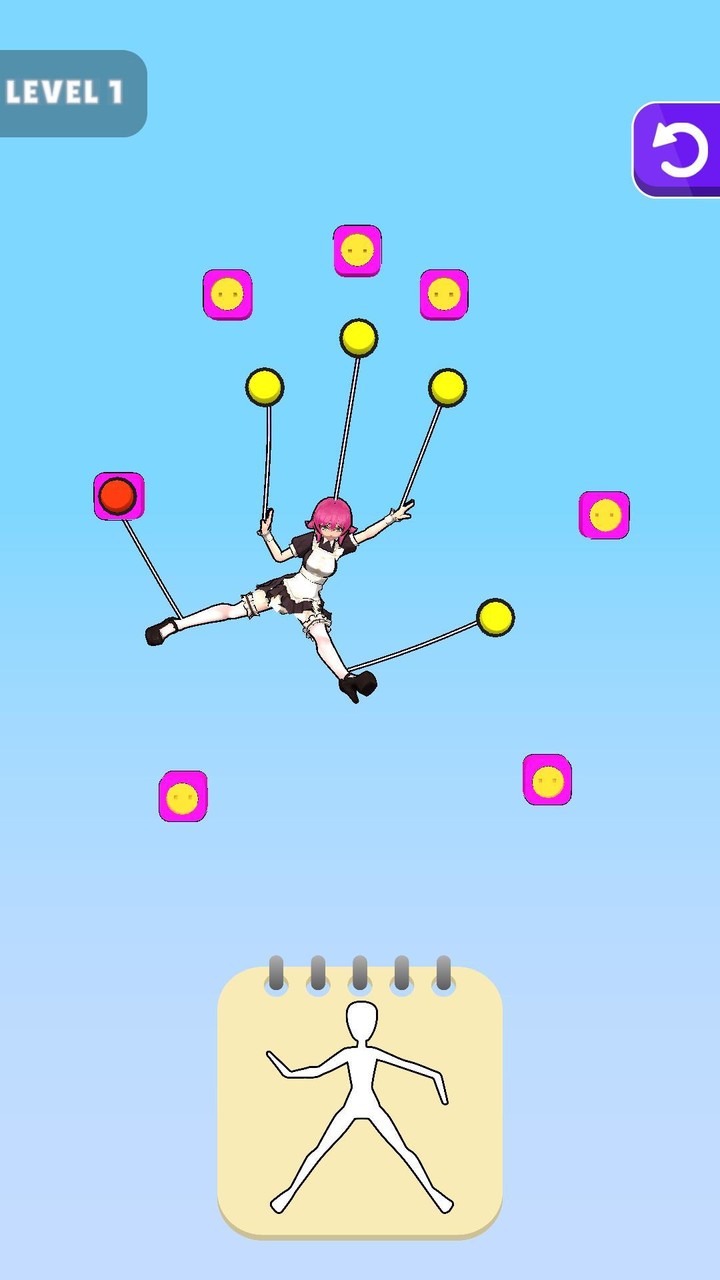The image size is (720, 1280).
Task: Select the yellow pin roped to her lowered hand
Action: 264,387
